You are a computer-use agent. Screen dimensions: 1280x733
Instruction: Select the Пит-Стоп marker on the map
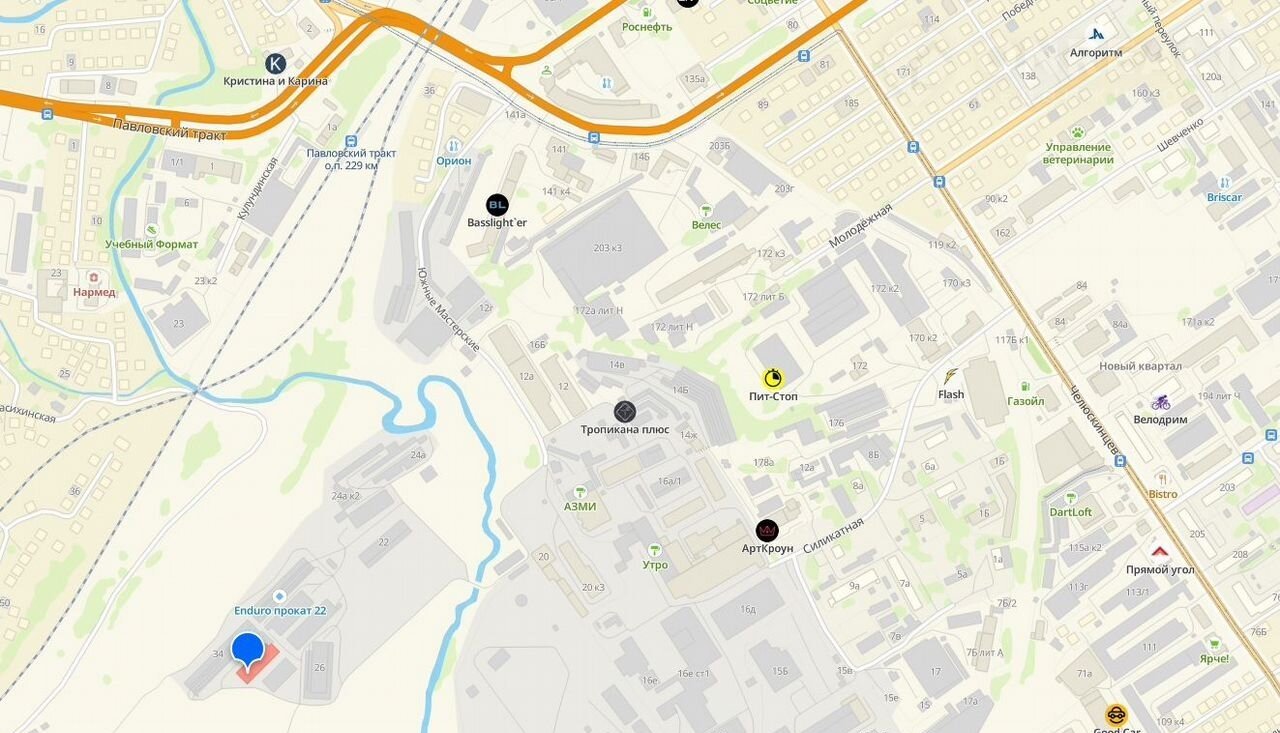(773, 378)
